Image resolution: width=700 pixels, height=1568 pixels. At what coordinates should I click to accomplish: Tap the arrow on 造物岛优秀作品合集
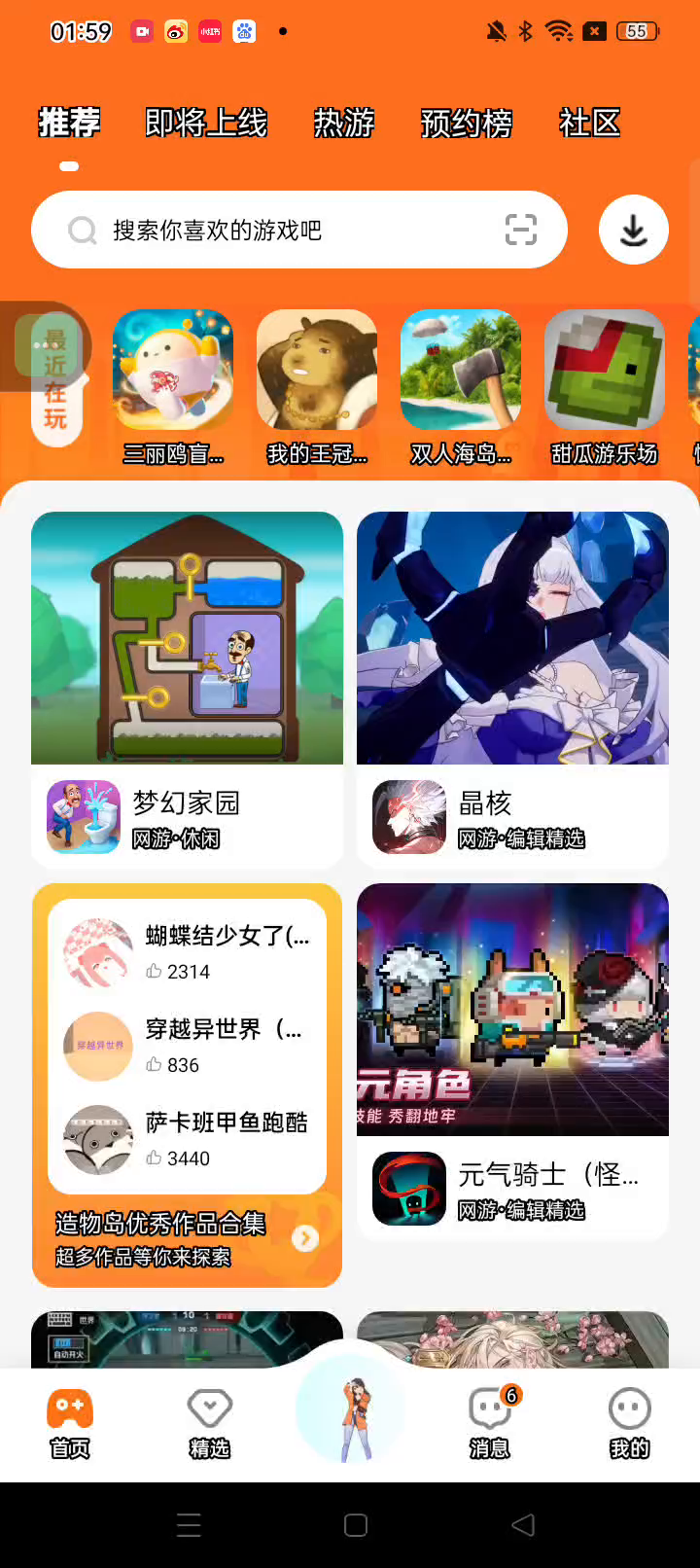[305, 1238]
